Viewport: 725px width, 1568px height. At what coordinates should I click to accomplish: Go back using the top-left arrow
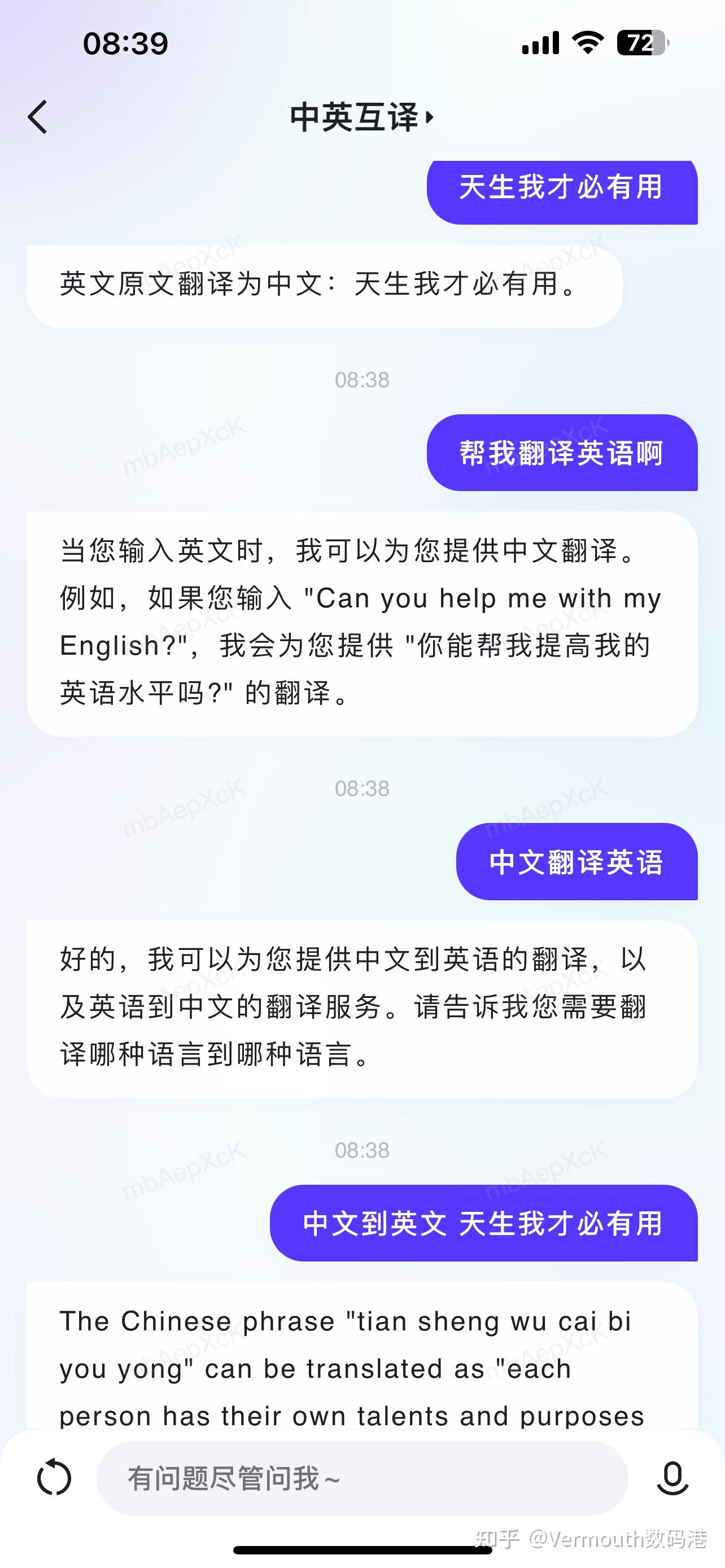point(38,117)
